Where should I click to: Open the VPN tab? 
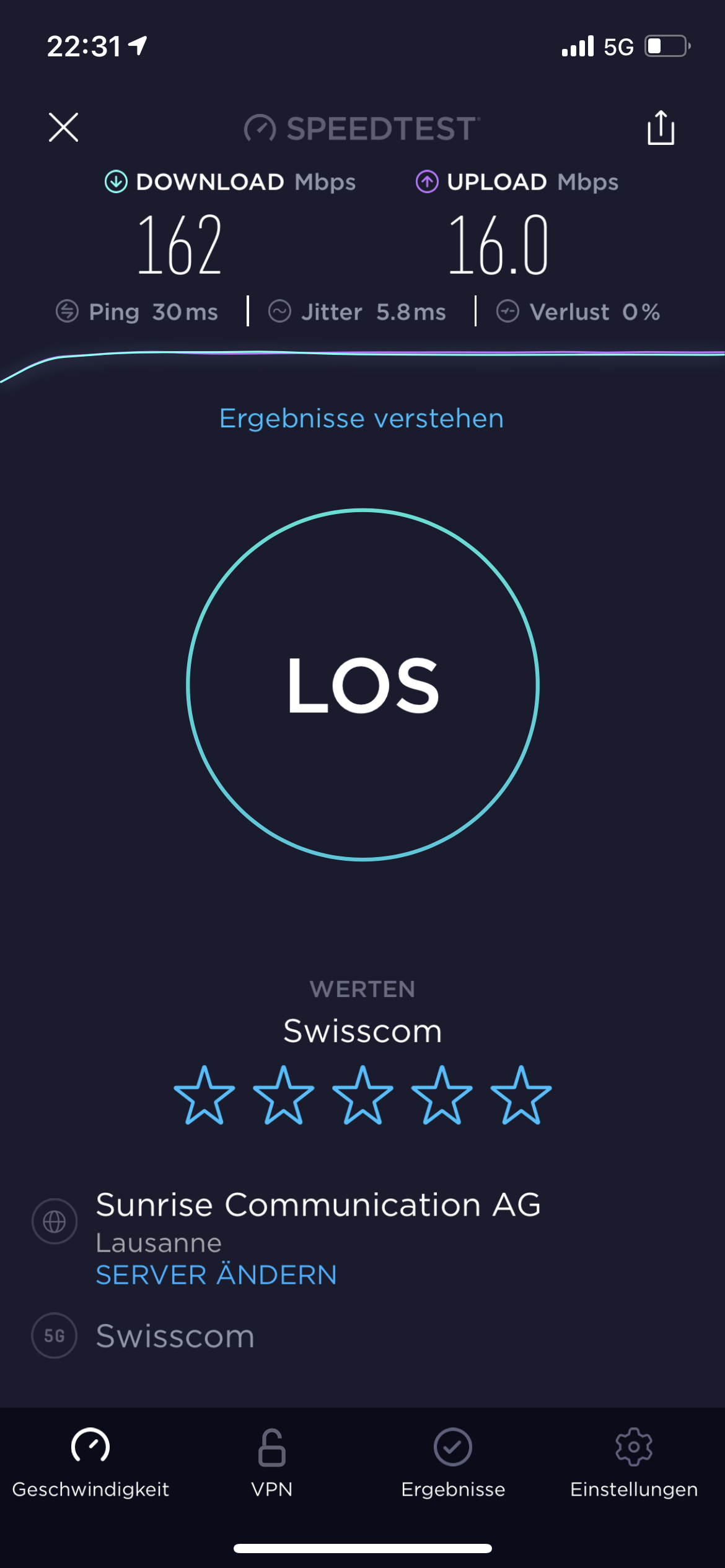point(271,1463)
